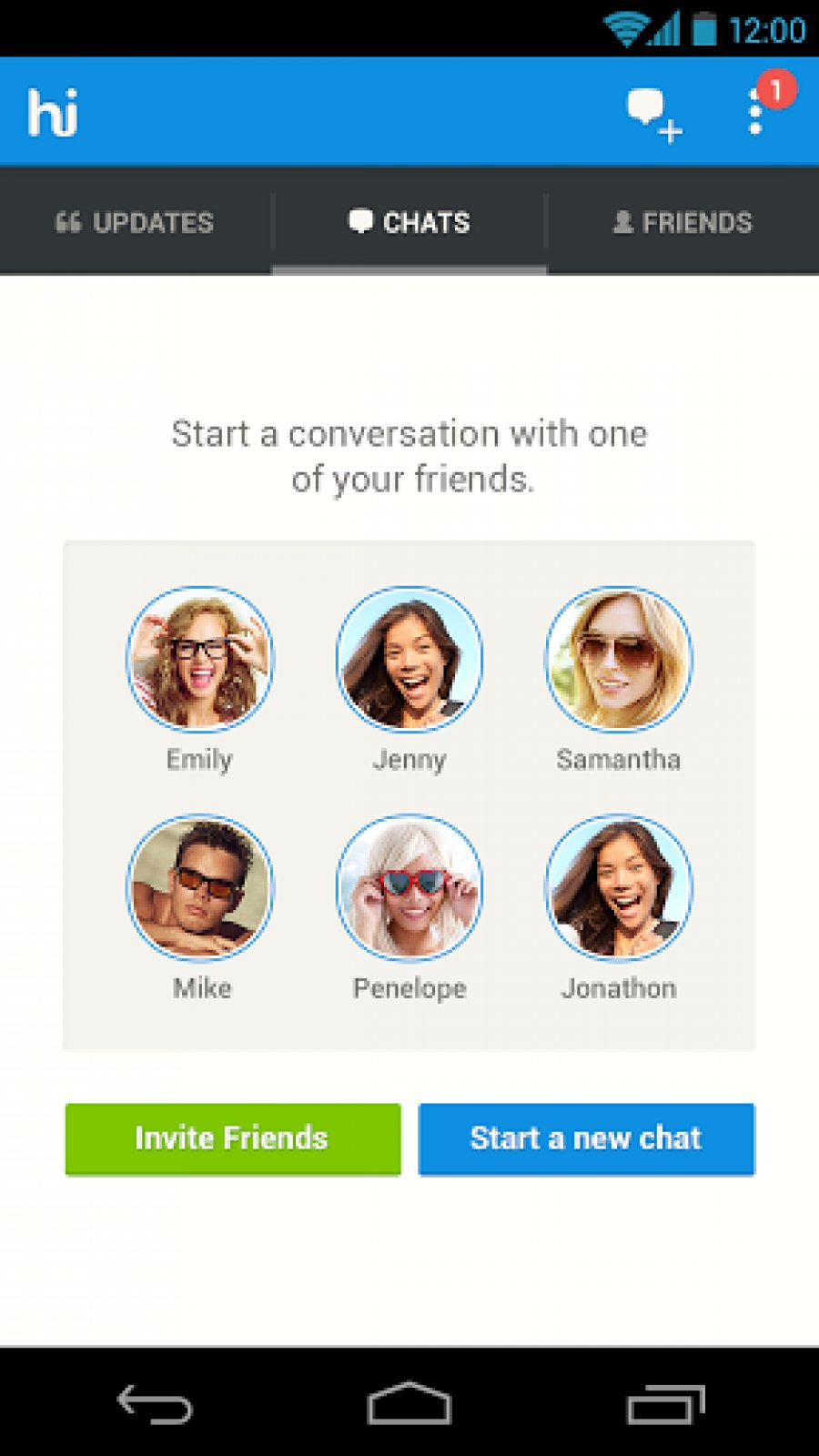The width and height of the screenshot is (819, 1456).
Task: Chat with Jonathon
Action: pos(619,887)
